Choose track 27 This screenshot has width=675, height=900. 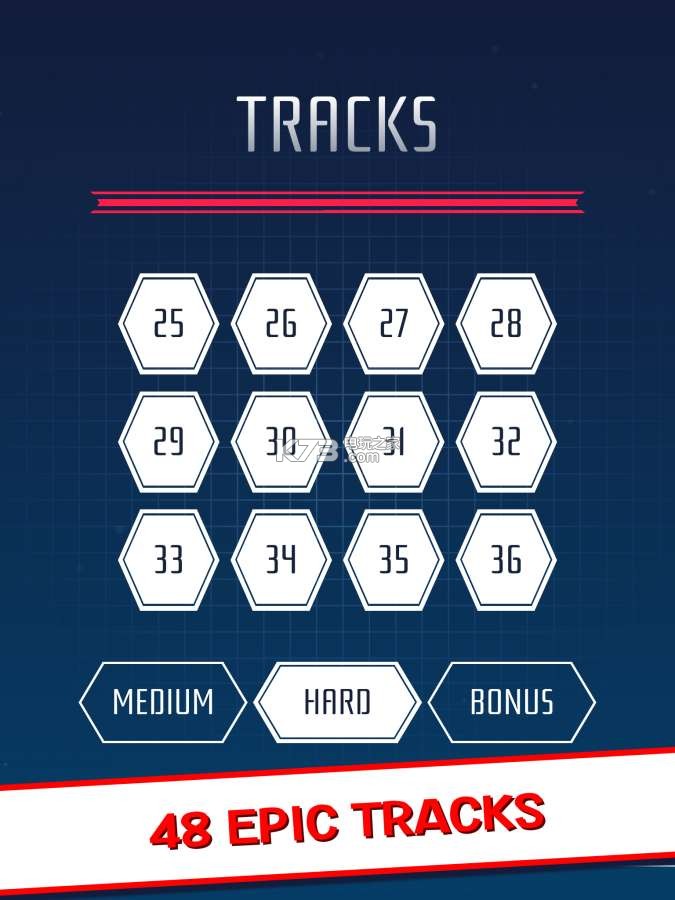click(394, 324)
